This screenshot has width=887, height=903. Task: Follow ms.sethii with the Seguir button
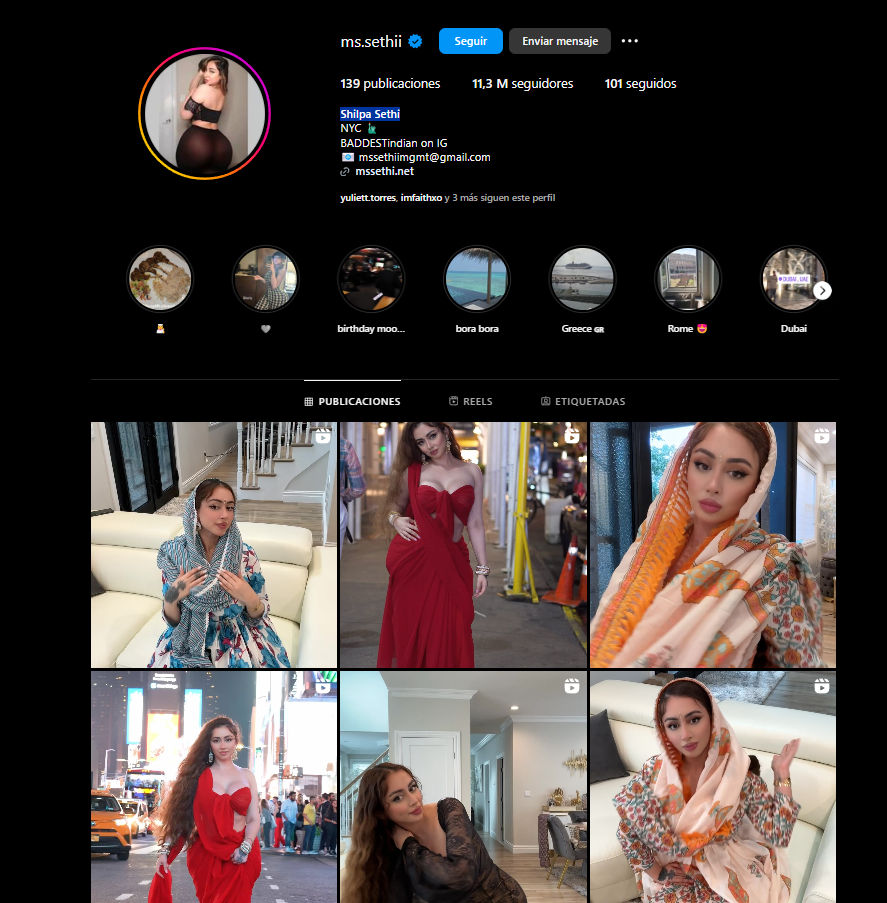(470, 41)
